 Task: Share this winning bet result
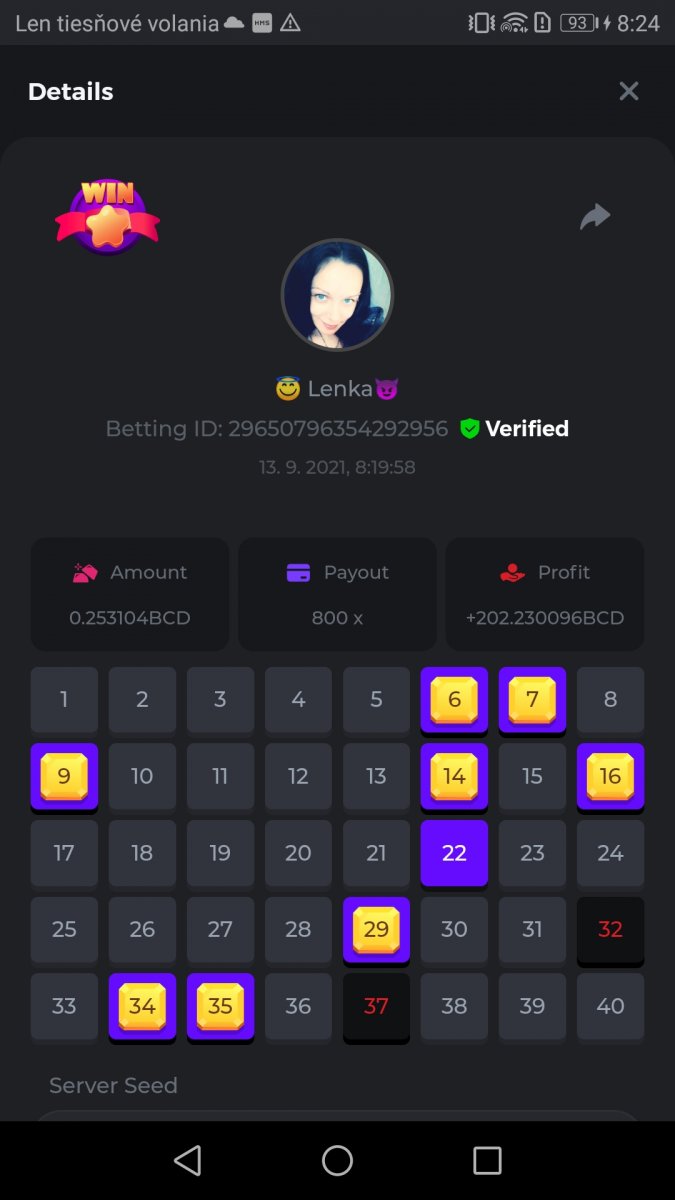[595, 216]
